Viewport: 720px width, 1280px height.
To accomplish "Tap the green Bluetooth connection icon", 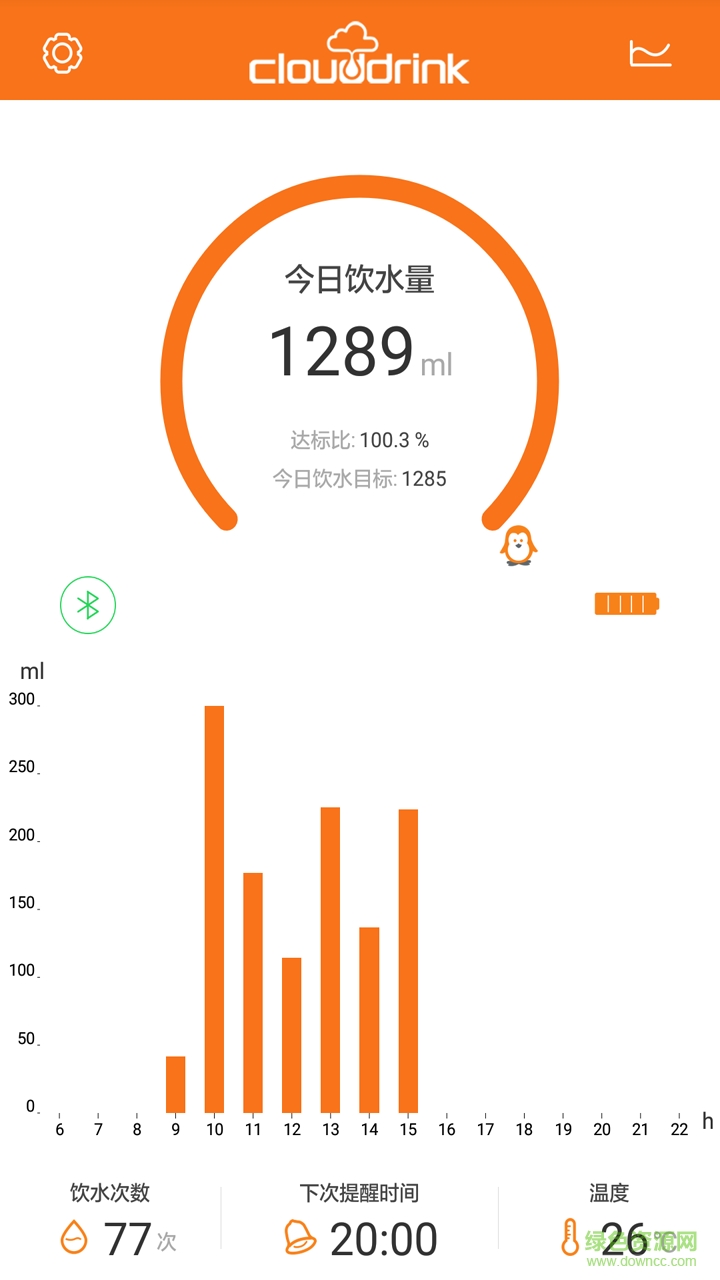I will click(x=88, y=605).
